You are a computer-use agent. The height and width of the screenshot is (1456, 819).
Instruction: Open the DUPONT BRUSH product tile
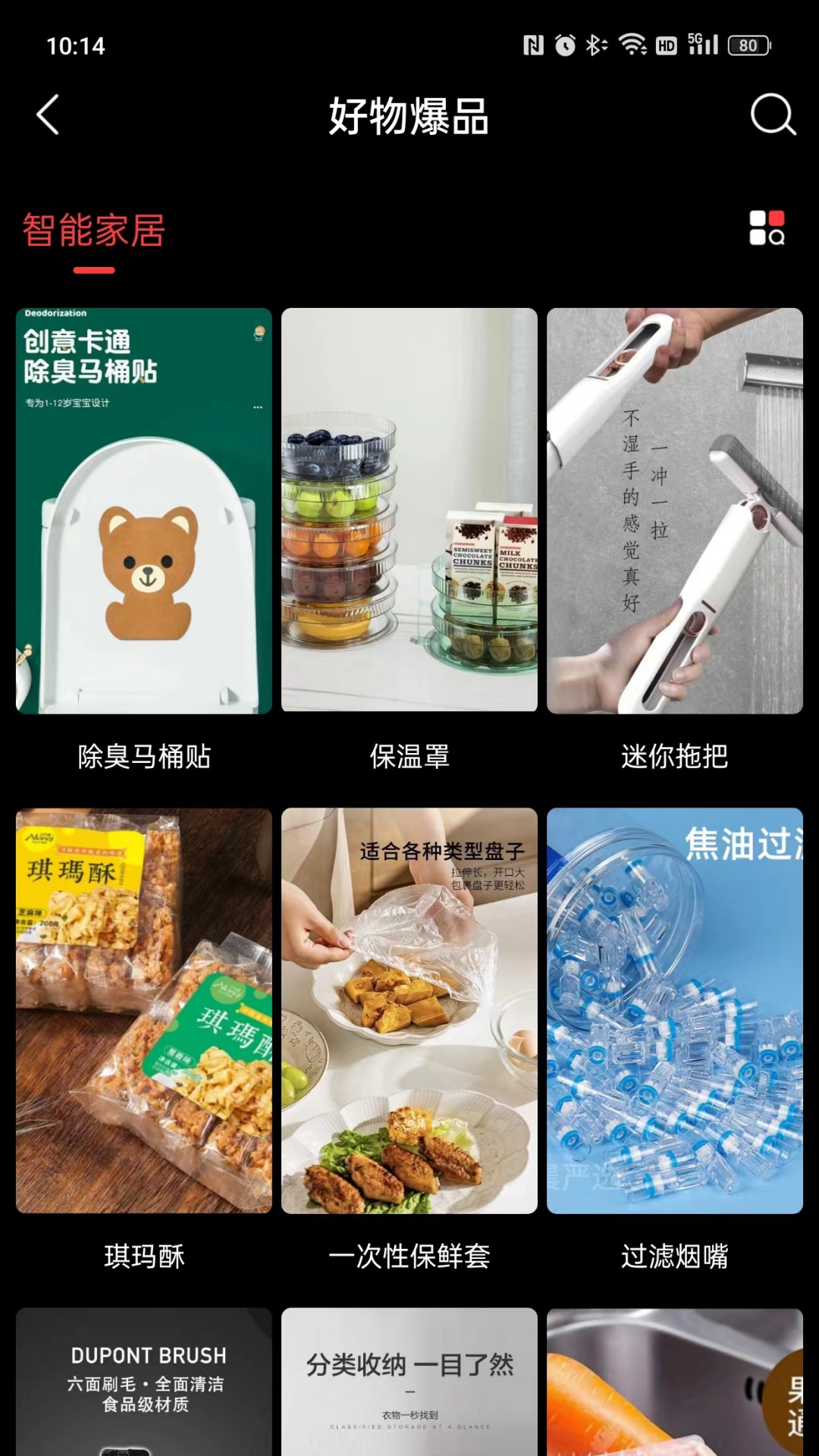[x=144, y=1382]
